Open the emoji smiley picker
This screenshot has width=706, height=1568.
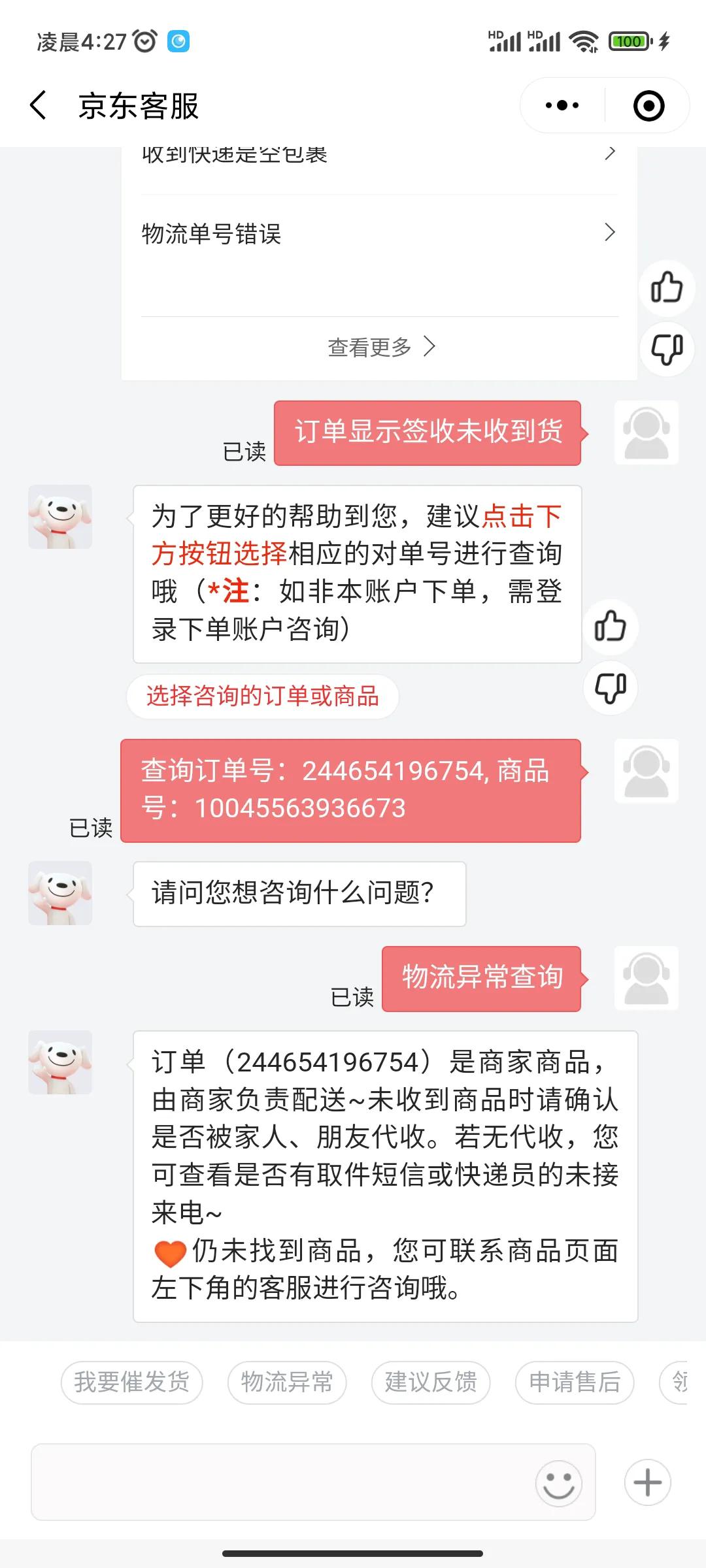click(559, 1483)
